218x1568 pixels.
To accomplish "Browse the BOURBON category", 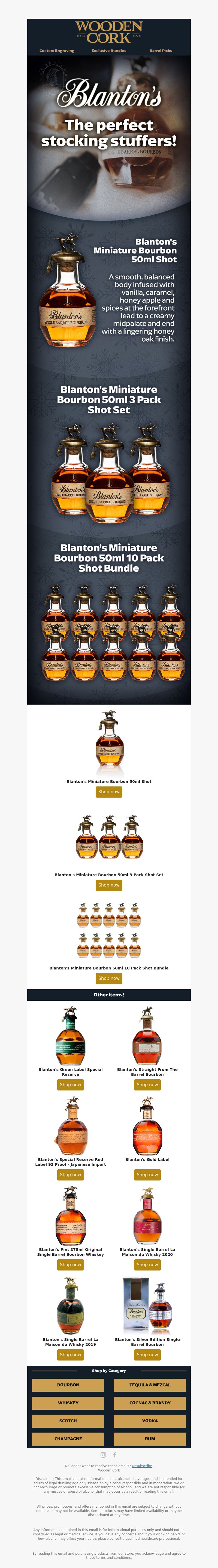I will click(x=68, y=1385).
